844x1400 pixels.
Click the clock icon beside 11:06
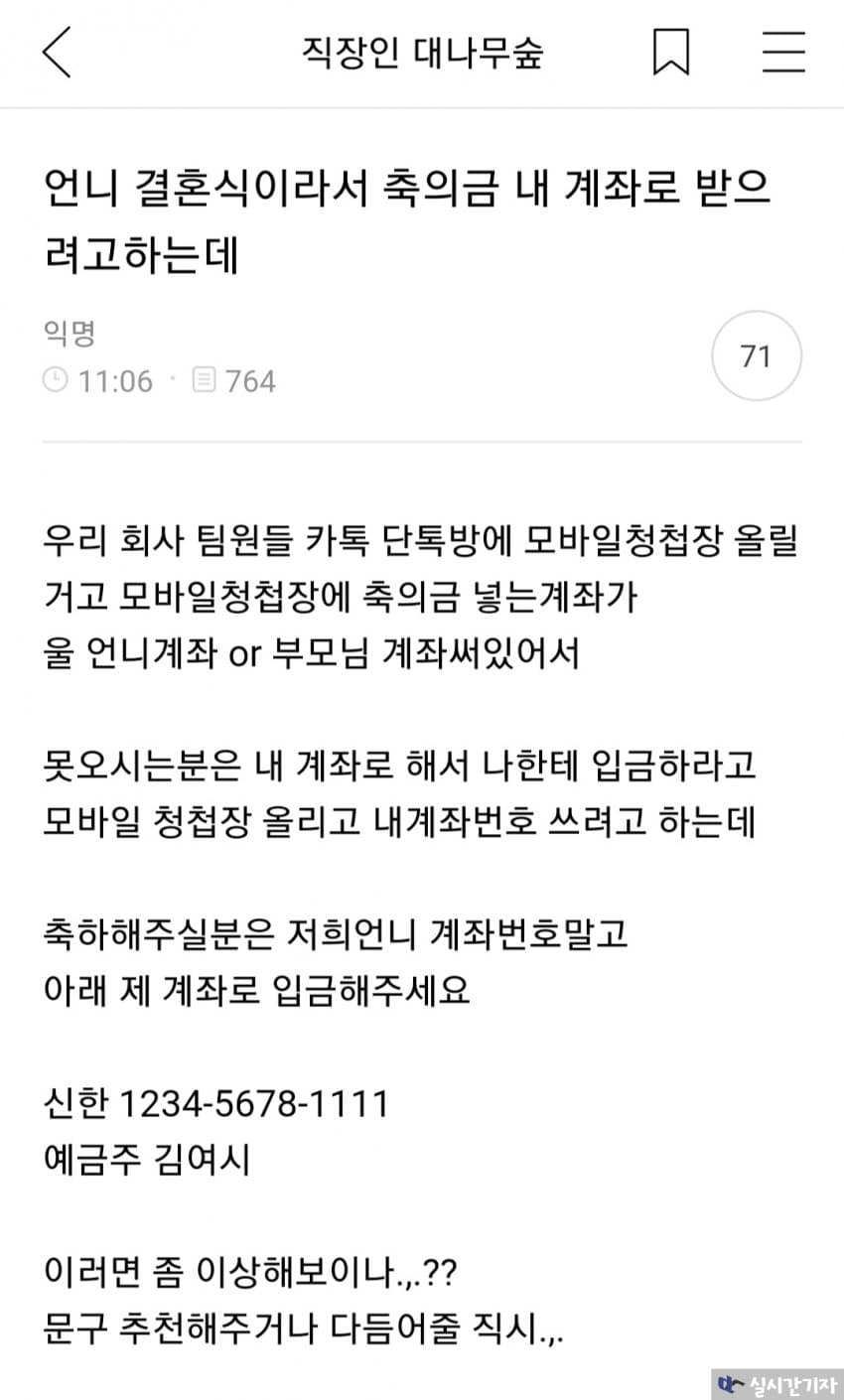click(55, 380)
